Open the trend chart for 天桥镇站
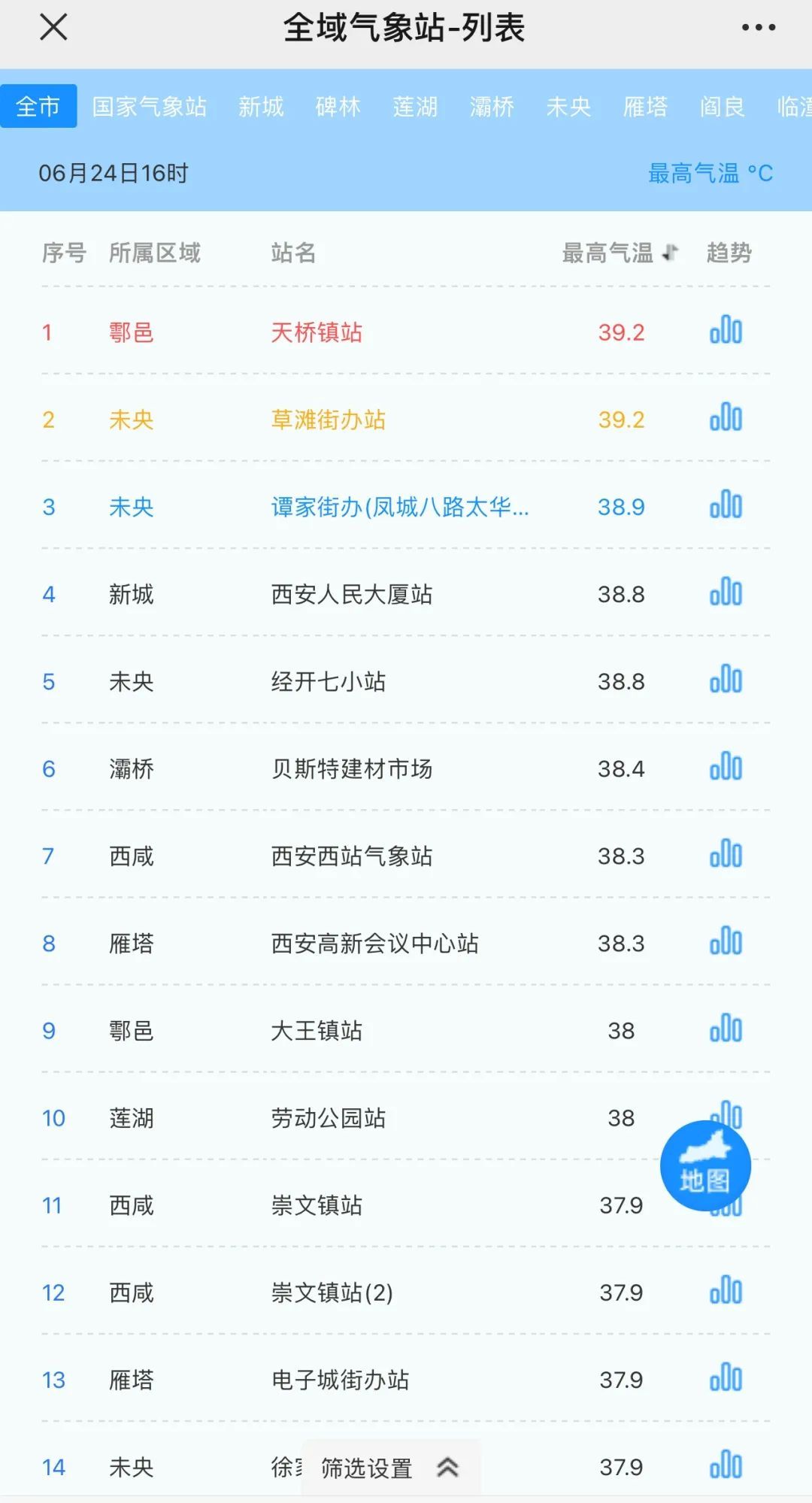This screenshot has width=812, height=1503. (x=724, y=331)
